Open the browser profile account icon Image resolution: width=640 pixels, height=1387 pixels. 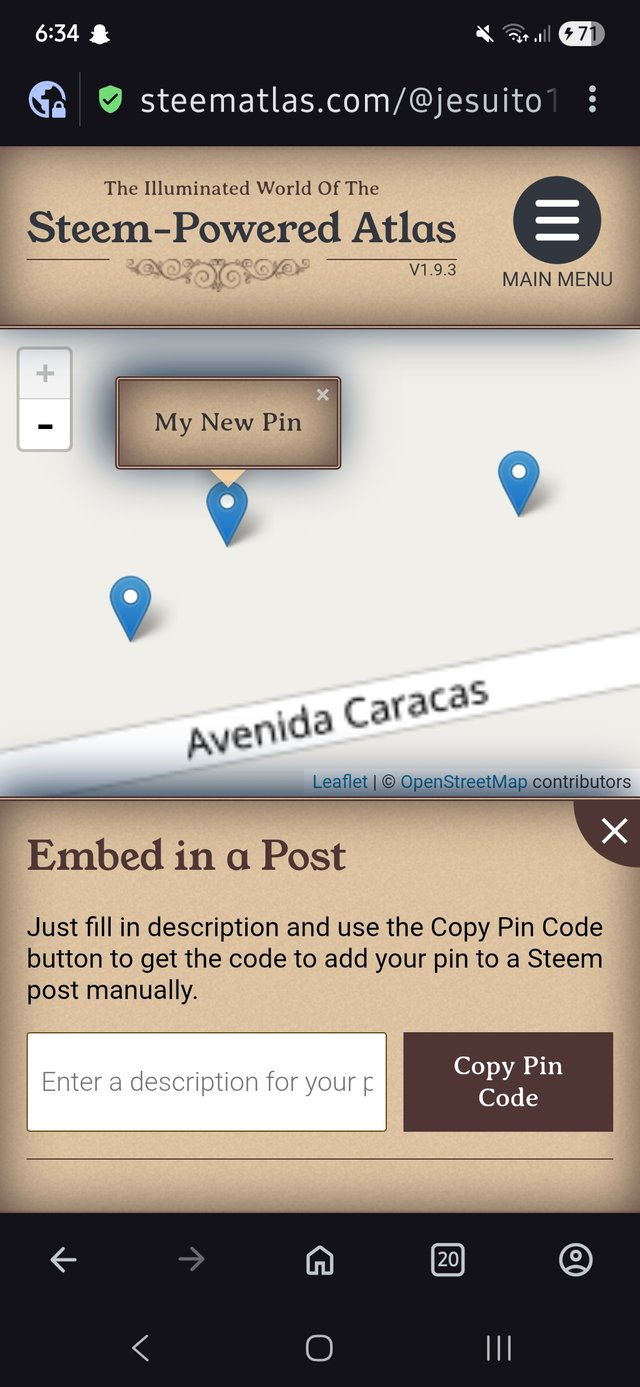point(576,1260)
